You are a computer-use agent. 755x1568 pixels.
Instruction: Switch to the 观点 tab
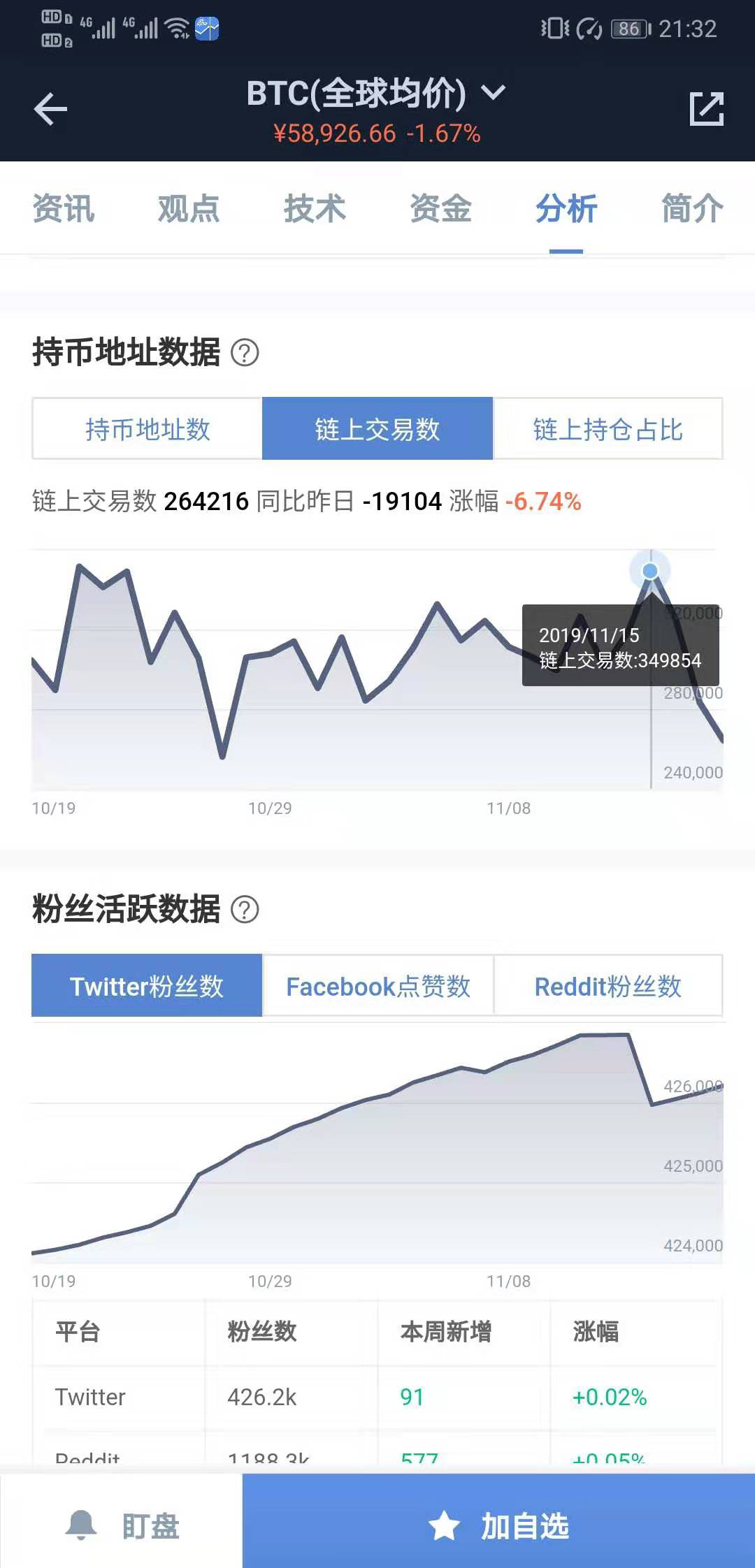point(189,208)
